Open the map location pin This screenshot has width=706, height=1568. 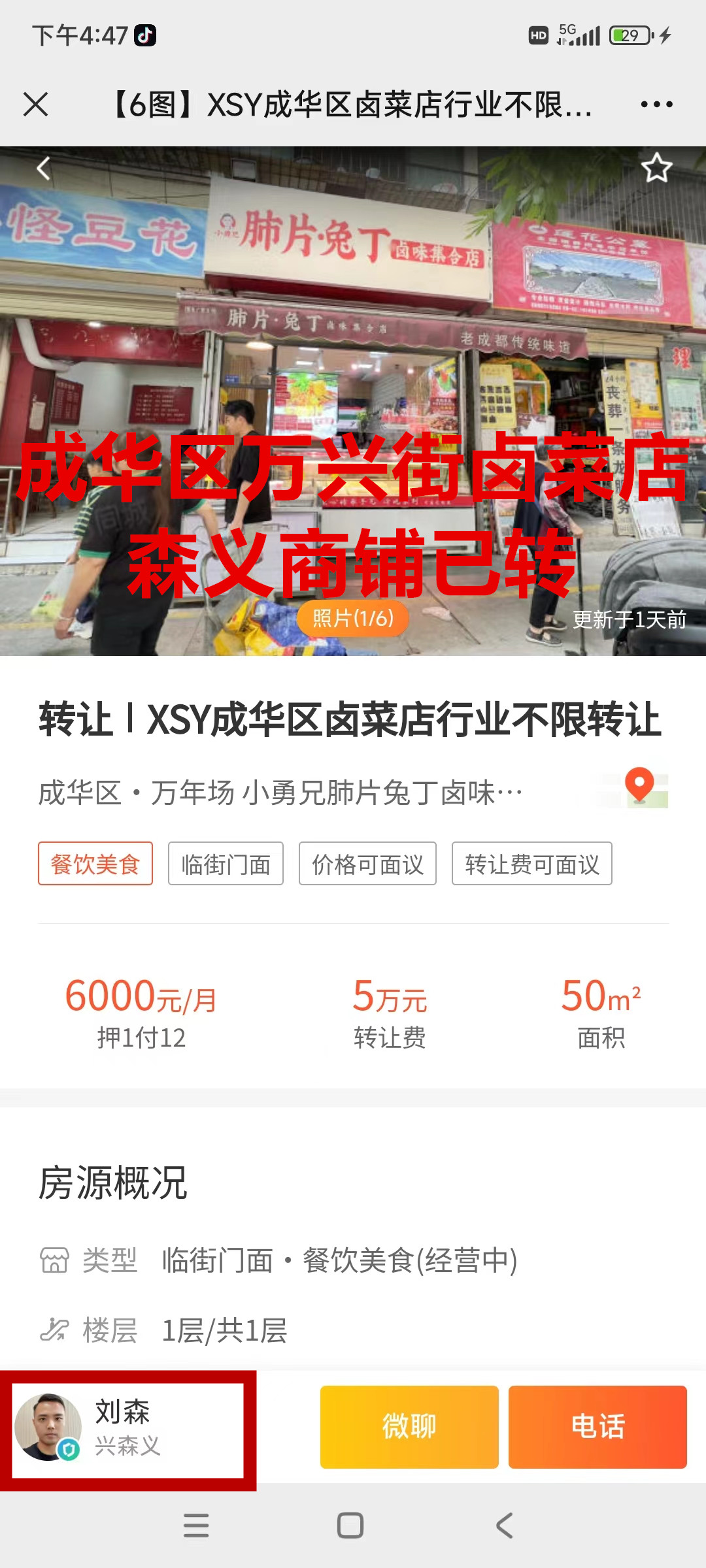click(x=641, y=787)
